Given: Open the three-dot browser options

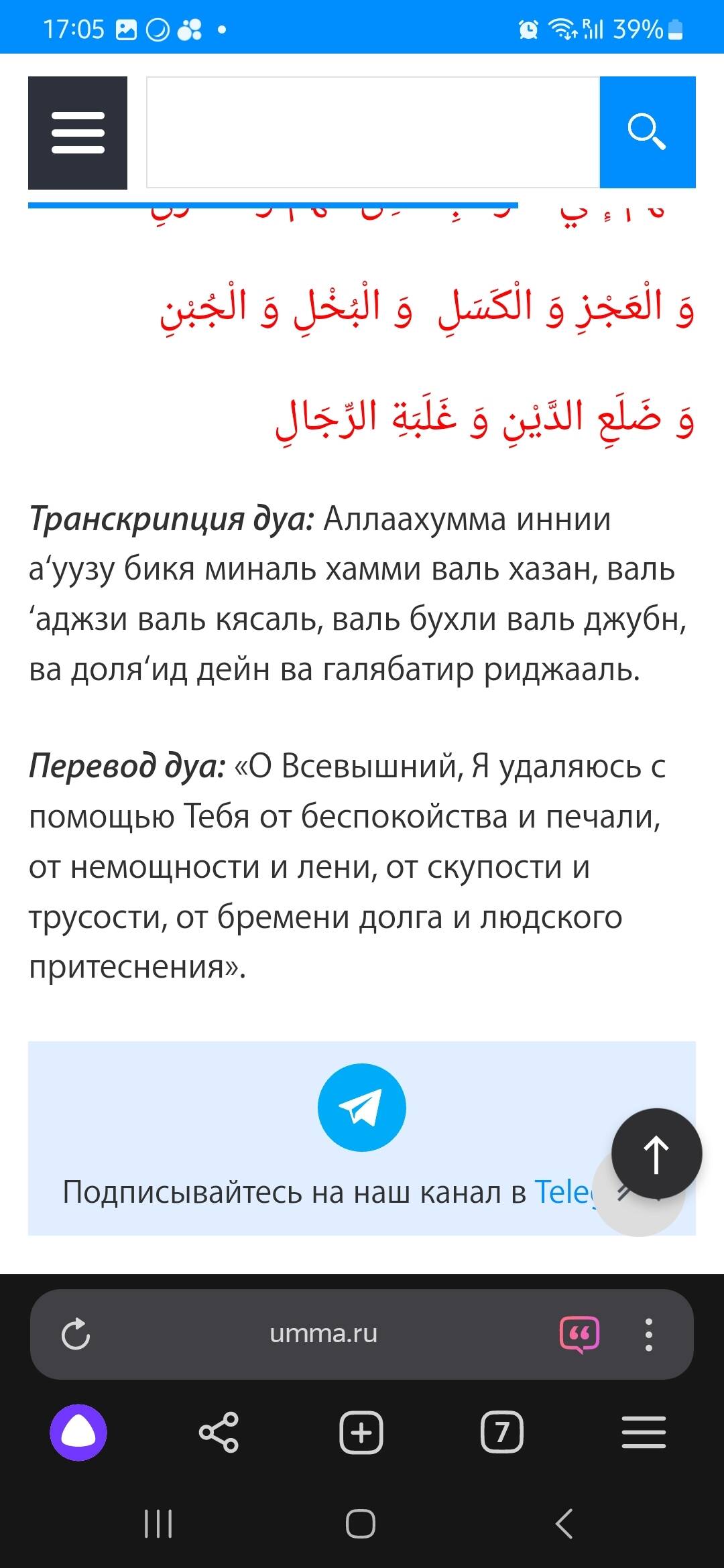Looking at the screenshot, I should [x=648, y=1334].
